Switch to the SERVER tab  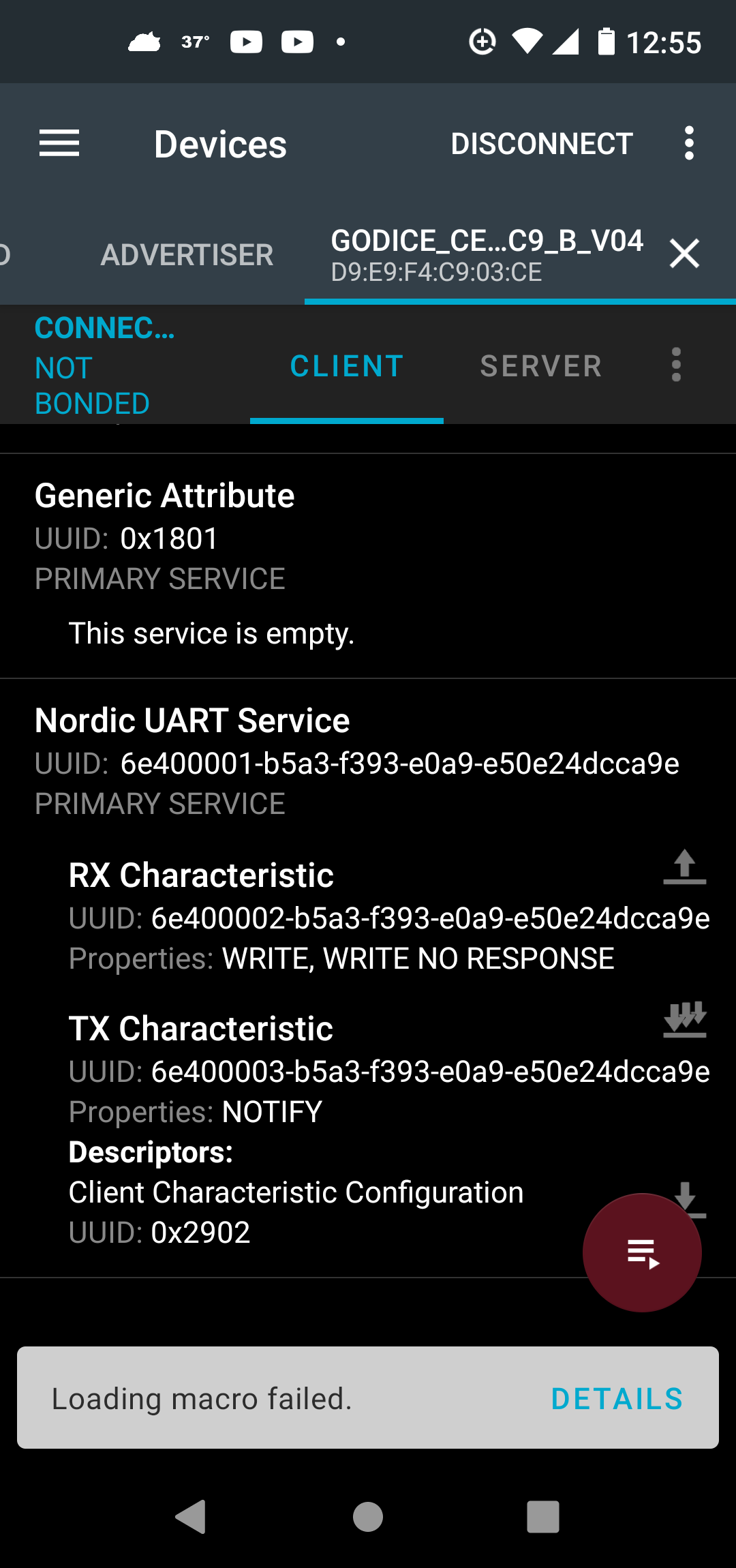point(541,366)
